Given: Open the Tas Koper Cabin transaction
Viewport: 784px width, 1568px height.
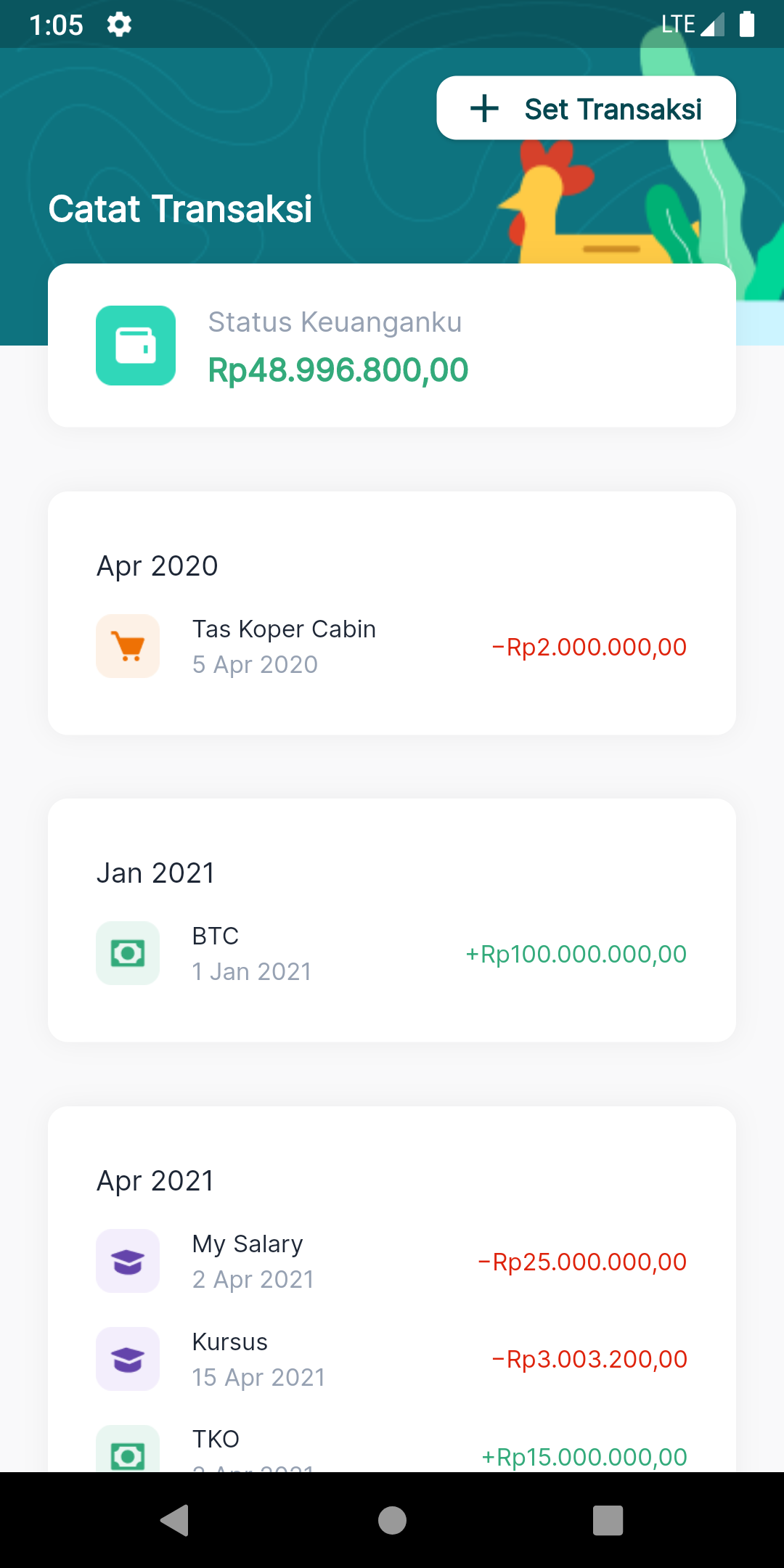Looking at the screenshot, I should tap(392, 646).
